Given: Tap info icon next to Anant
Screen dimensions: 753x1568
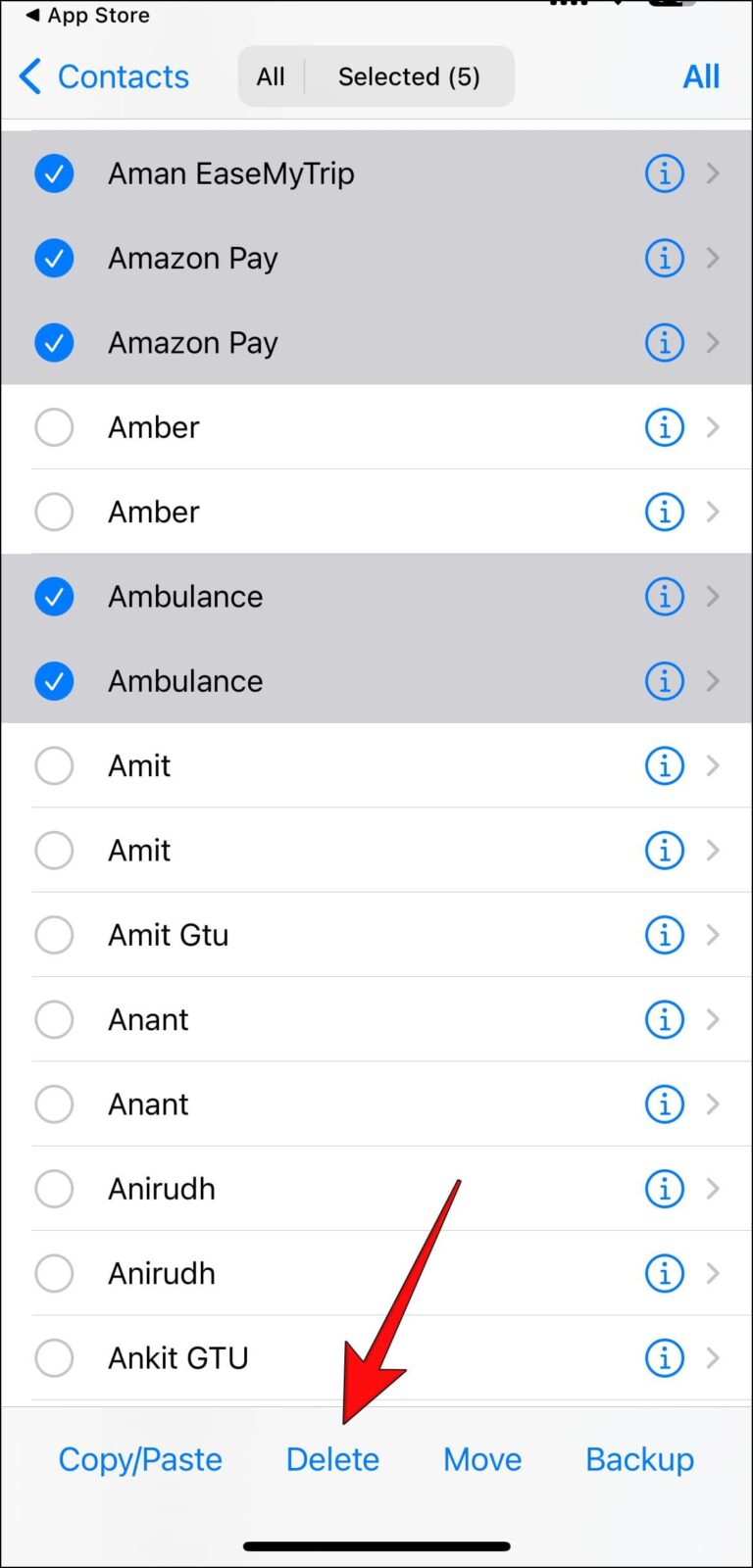Looking at the screenshot, I should [665, 1019].
